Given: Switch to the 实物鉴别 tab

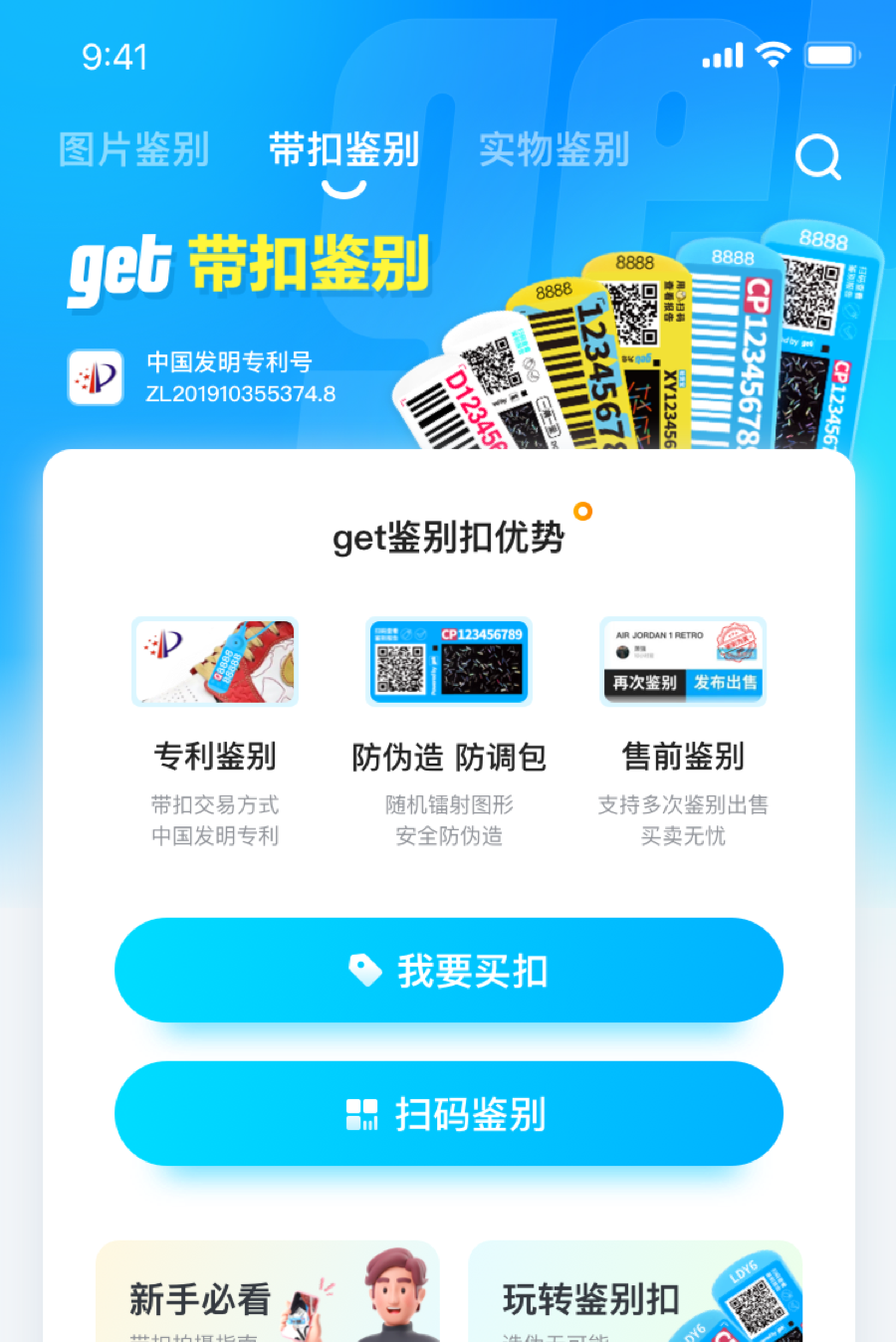Looking at the screenshot, I should pyautogui.click(x=554, y=150).
